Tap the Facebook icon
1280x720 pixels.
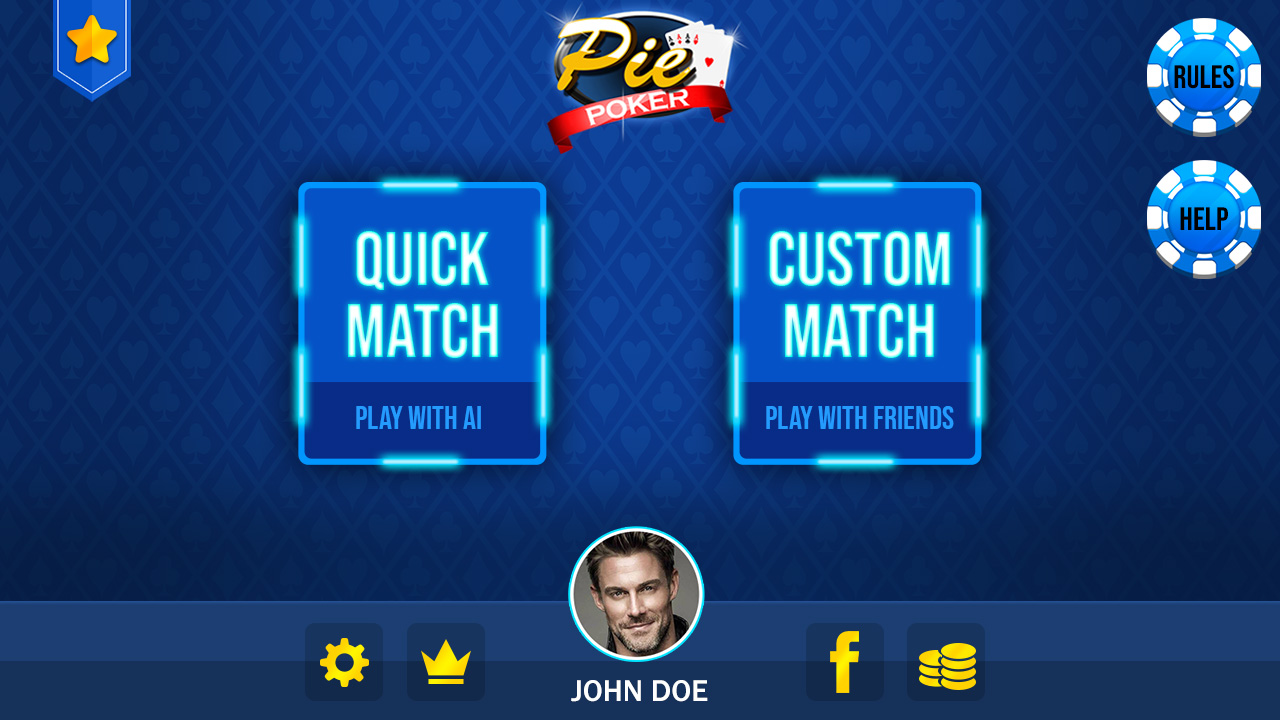[x=845, y=662]
